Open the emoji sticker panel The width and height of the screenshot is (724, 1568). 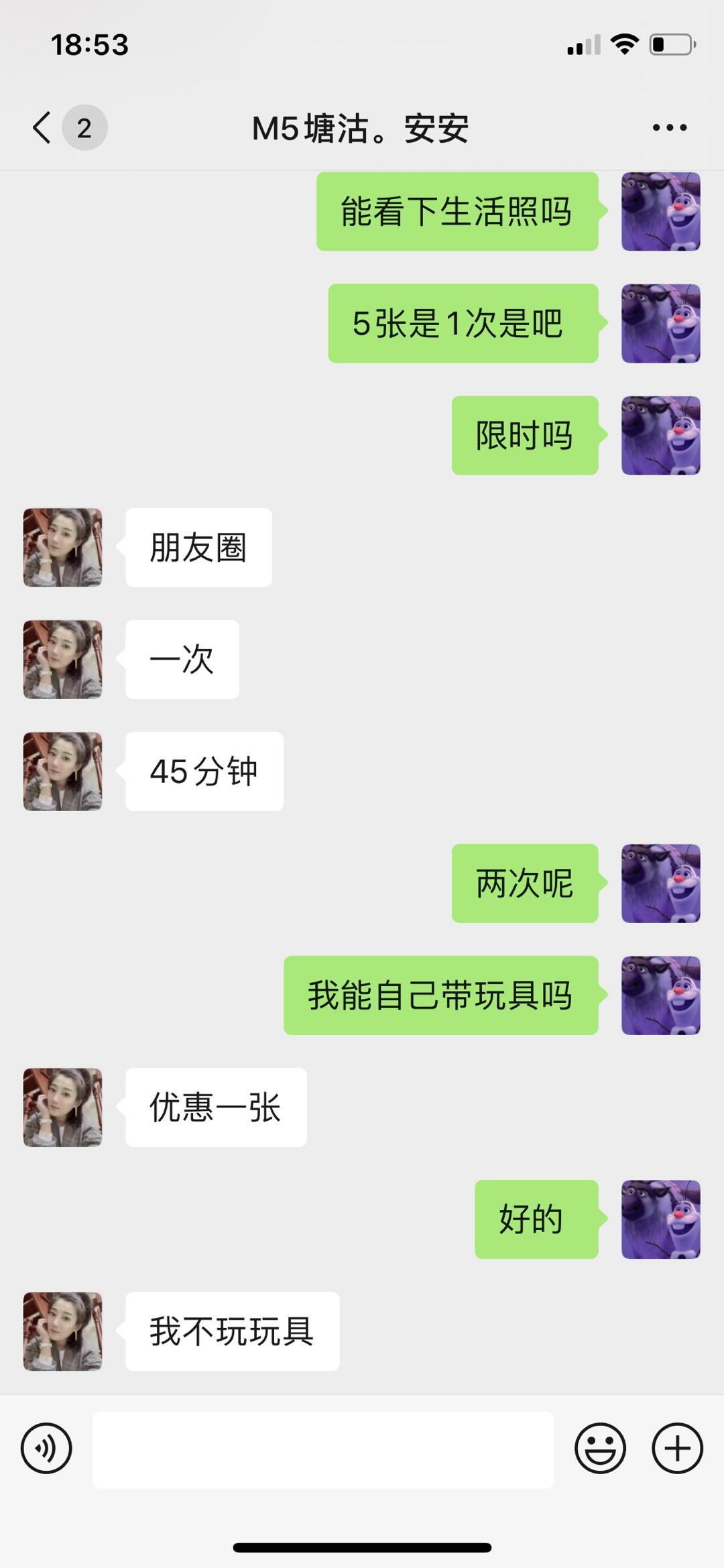tap(600, 1449)
